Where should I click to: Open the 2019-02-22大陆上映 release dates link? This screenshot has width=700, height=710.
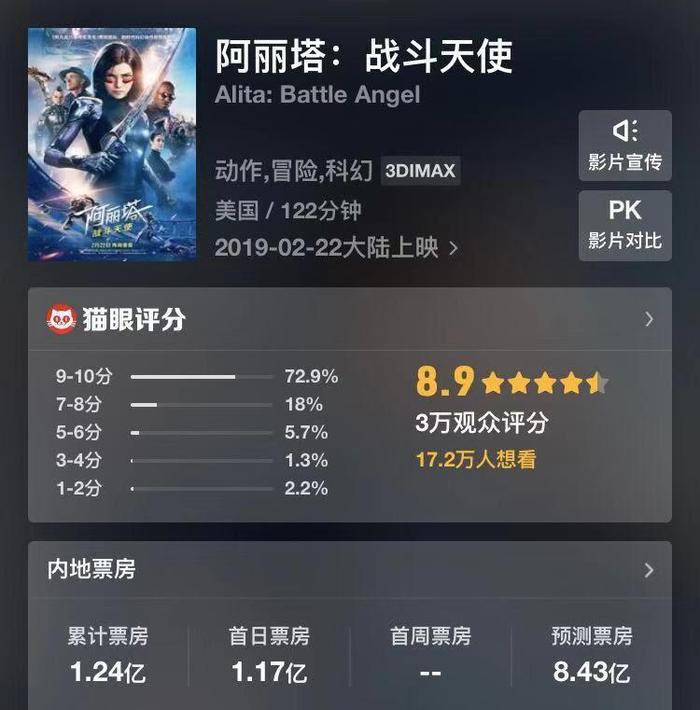click(336, 247)
